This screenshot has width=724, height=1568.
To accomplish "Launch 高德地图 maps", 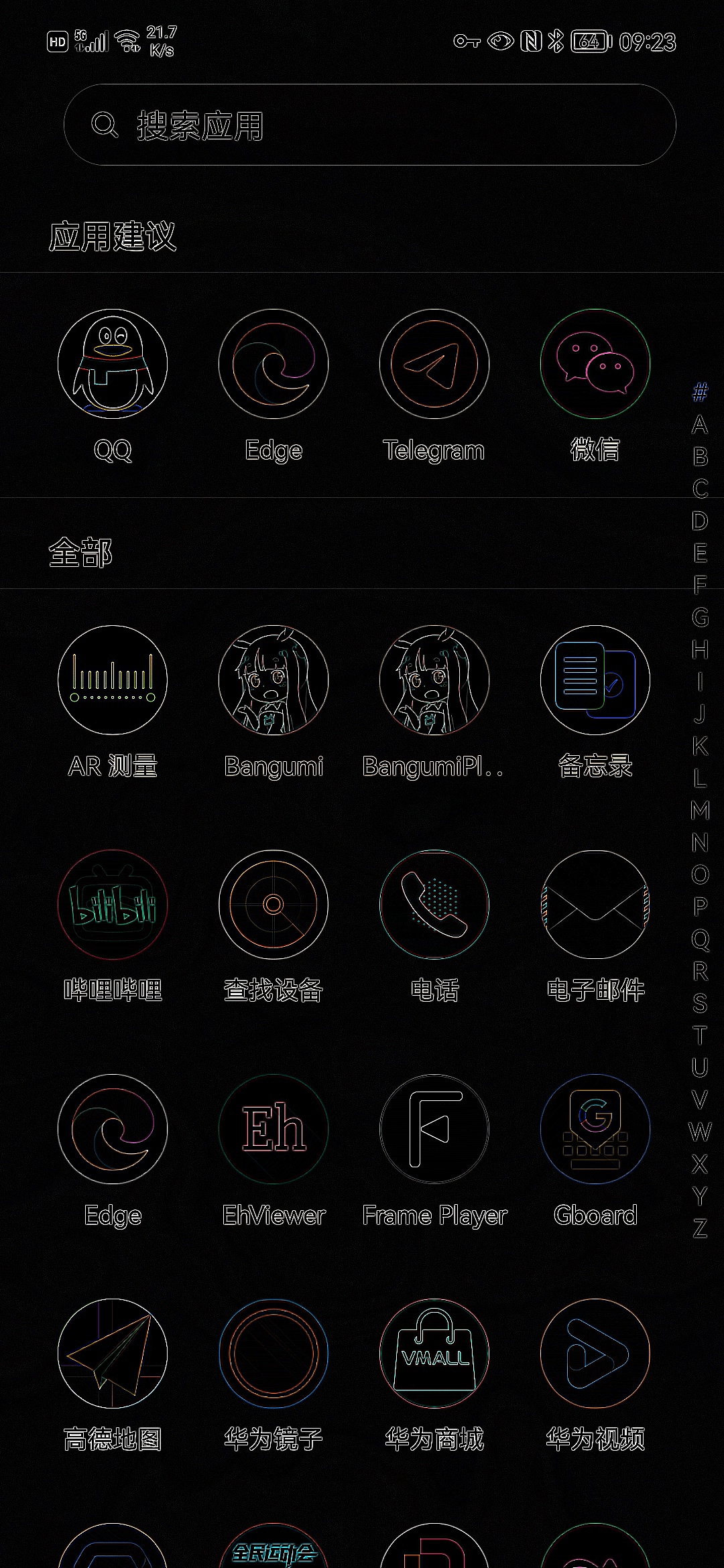I will [x=113, y=1354].
